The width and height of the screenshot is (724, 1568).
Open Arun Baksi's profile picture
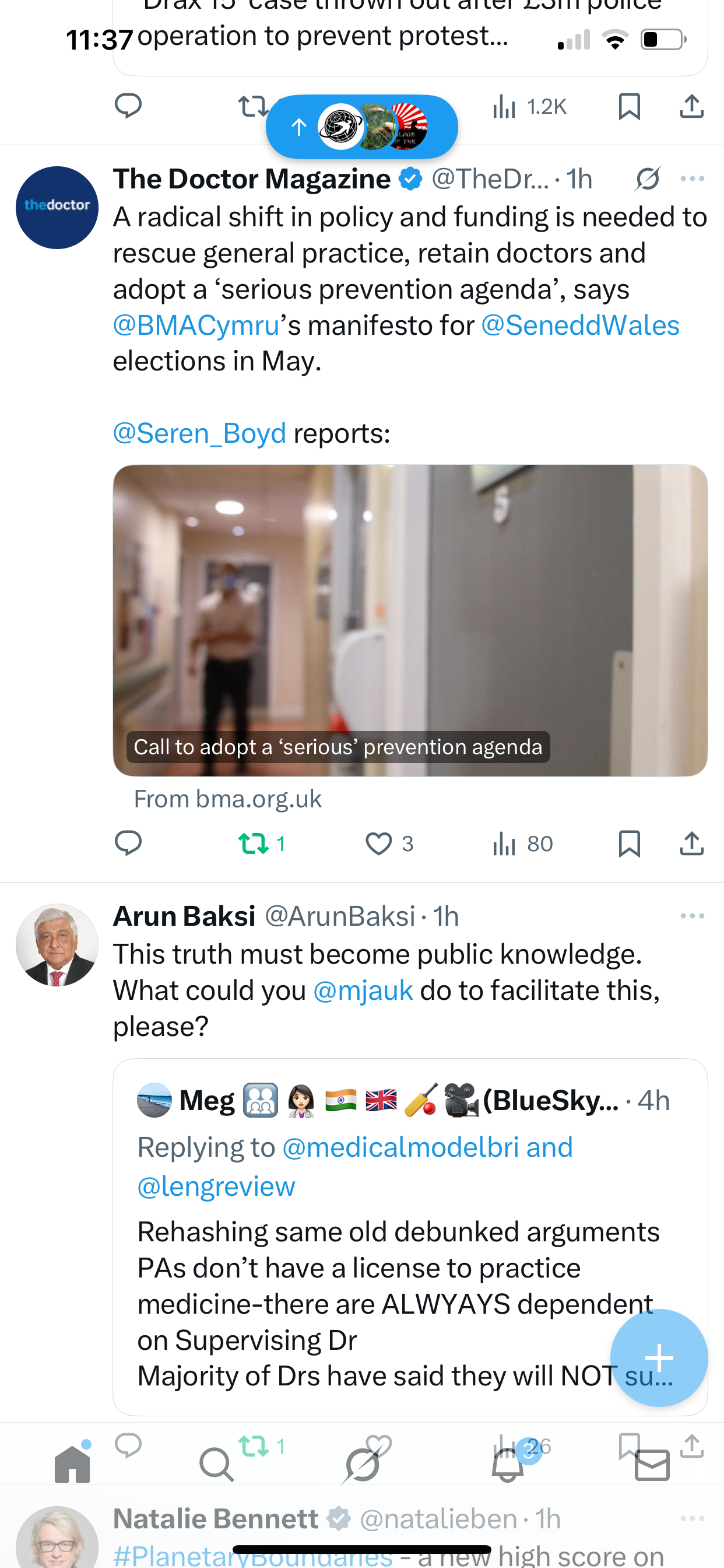pos(57,944)
